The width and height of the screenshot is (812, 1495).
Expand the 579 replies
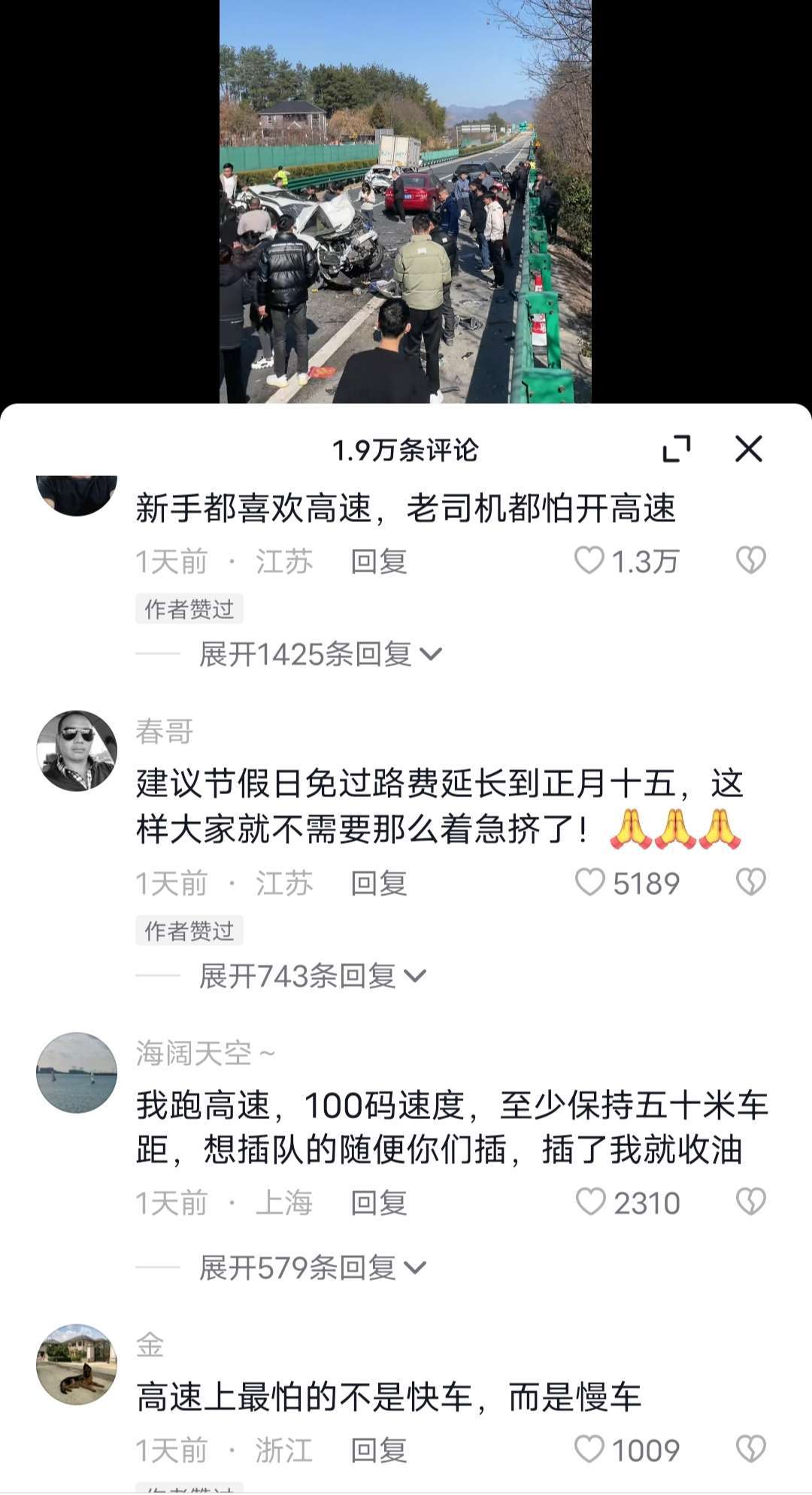(x=312, y=1268)
